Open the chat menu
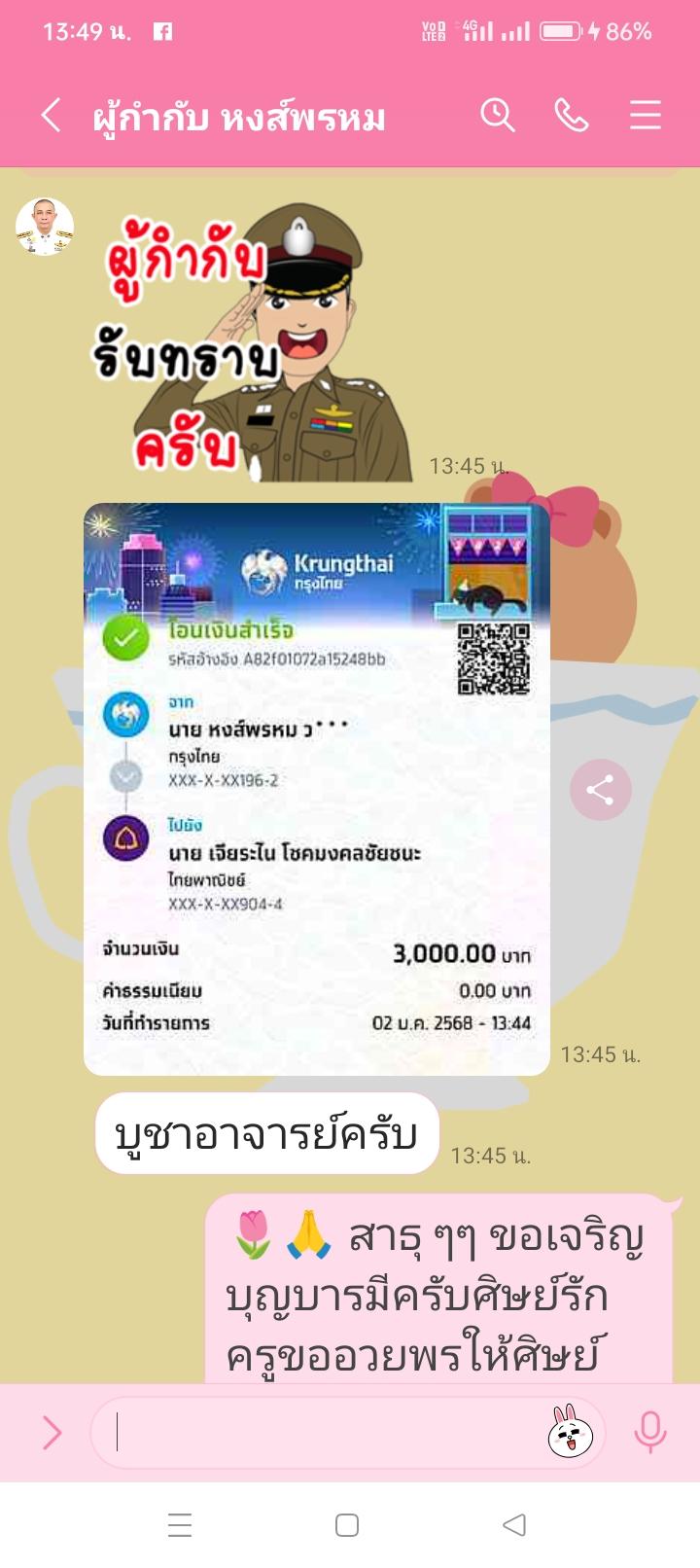 click(x=645, y=116)
